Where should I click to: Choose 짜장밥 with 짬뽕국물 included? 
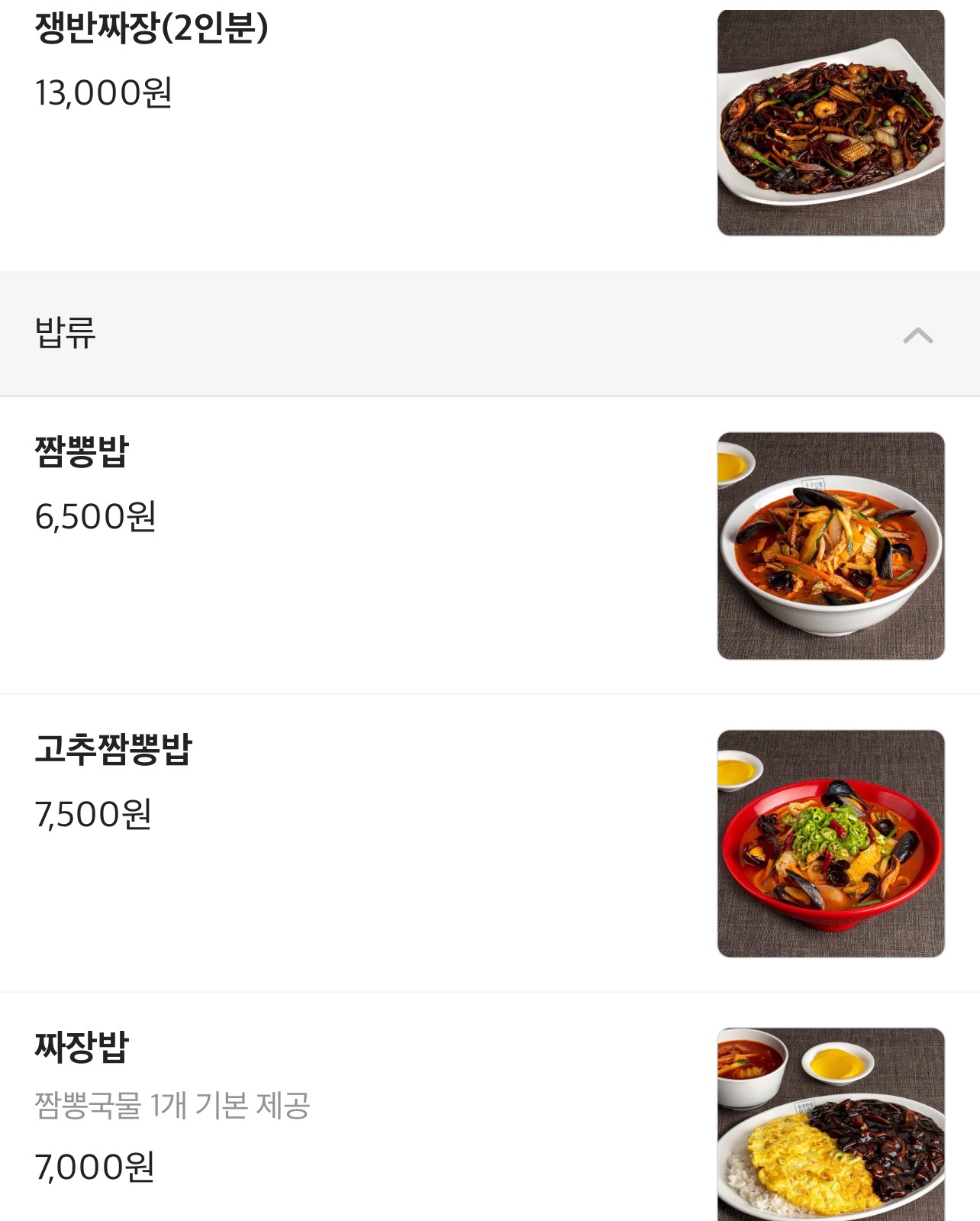pyautogui.click(x=82, y=1048)
